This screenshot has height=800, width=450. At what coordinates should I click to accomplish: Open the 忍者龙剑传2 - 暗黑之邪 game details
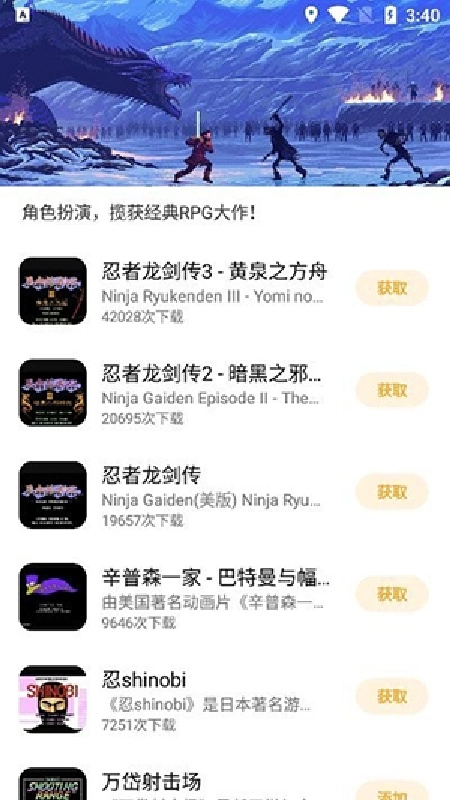225,393
